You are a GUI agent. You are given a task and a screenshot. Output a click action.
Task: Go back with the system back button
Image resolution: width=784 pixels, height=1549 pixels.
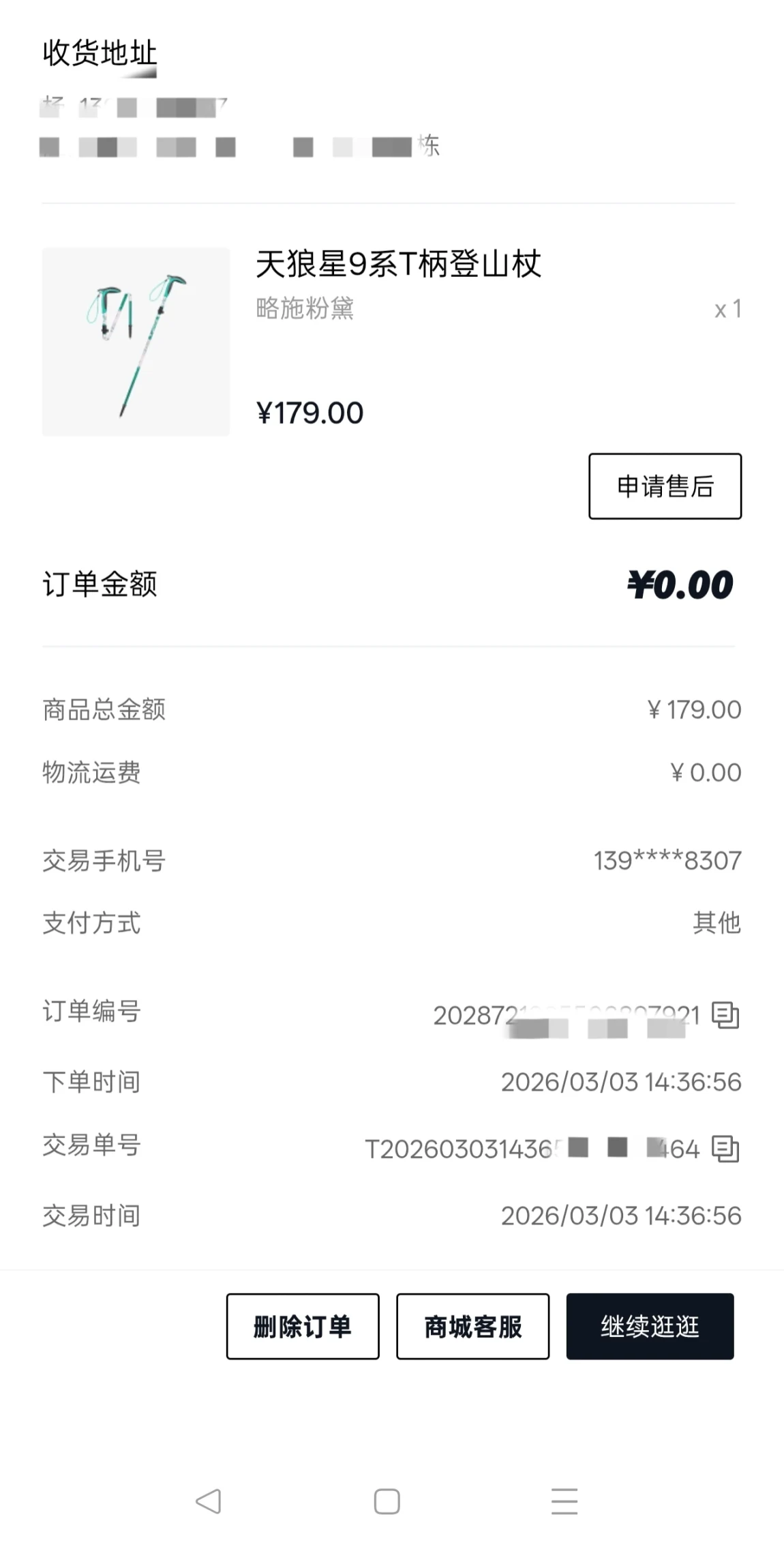pos(209,1501)
